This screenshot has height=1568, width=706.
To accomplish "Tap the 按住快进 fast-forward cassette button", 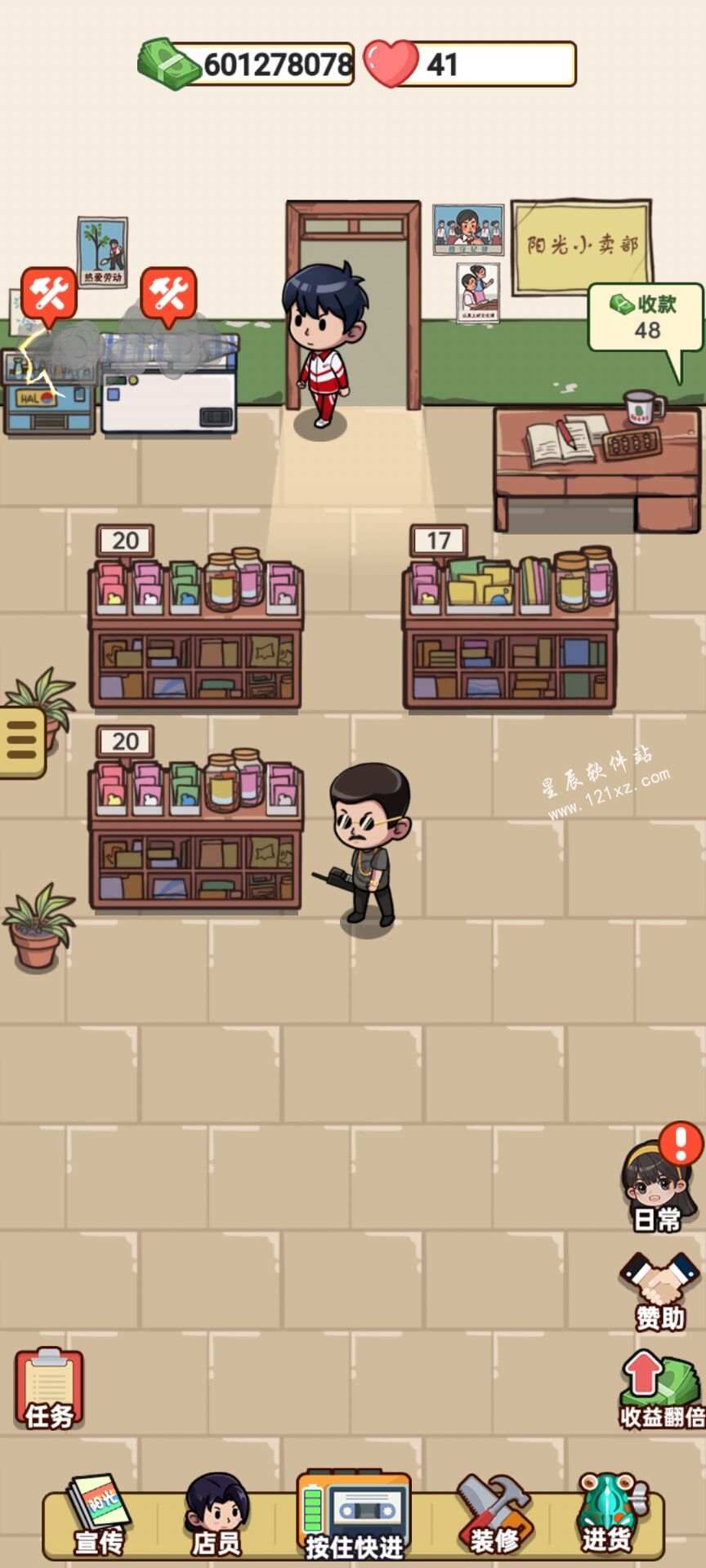I will 354,1516.
